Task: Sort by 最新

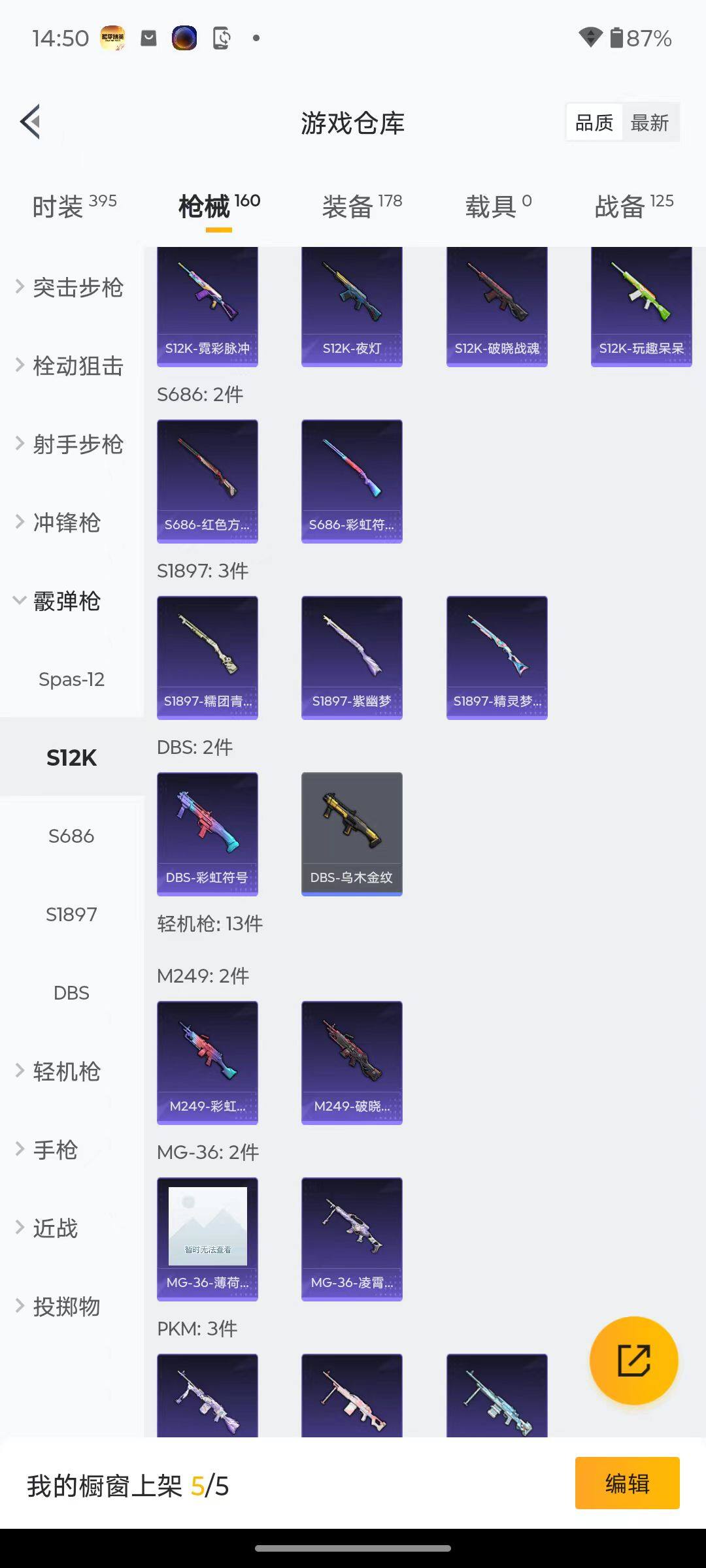Action: click(x=649, y=123)
